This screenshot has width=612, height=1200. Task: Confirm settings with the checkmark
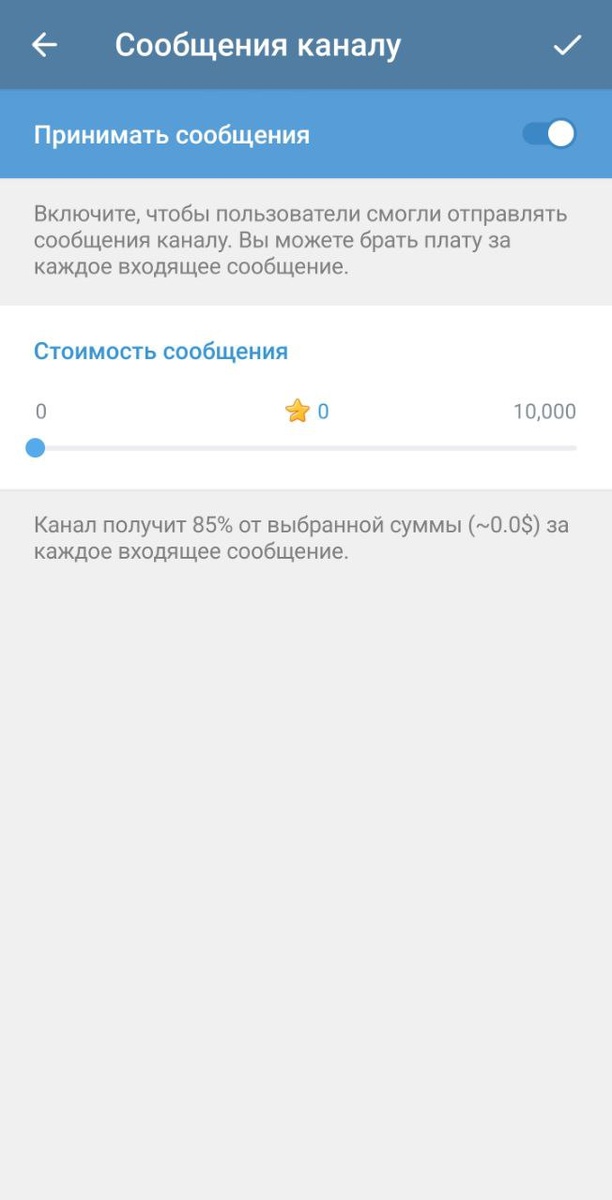[x=567, y=45]
